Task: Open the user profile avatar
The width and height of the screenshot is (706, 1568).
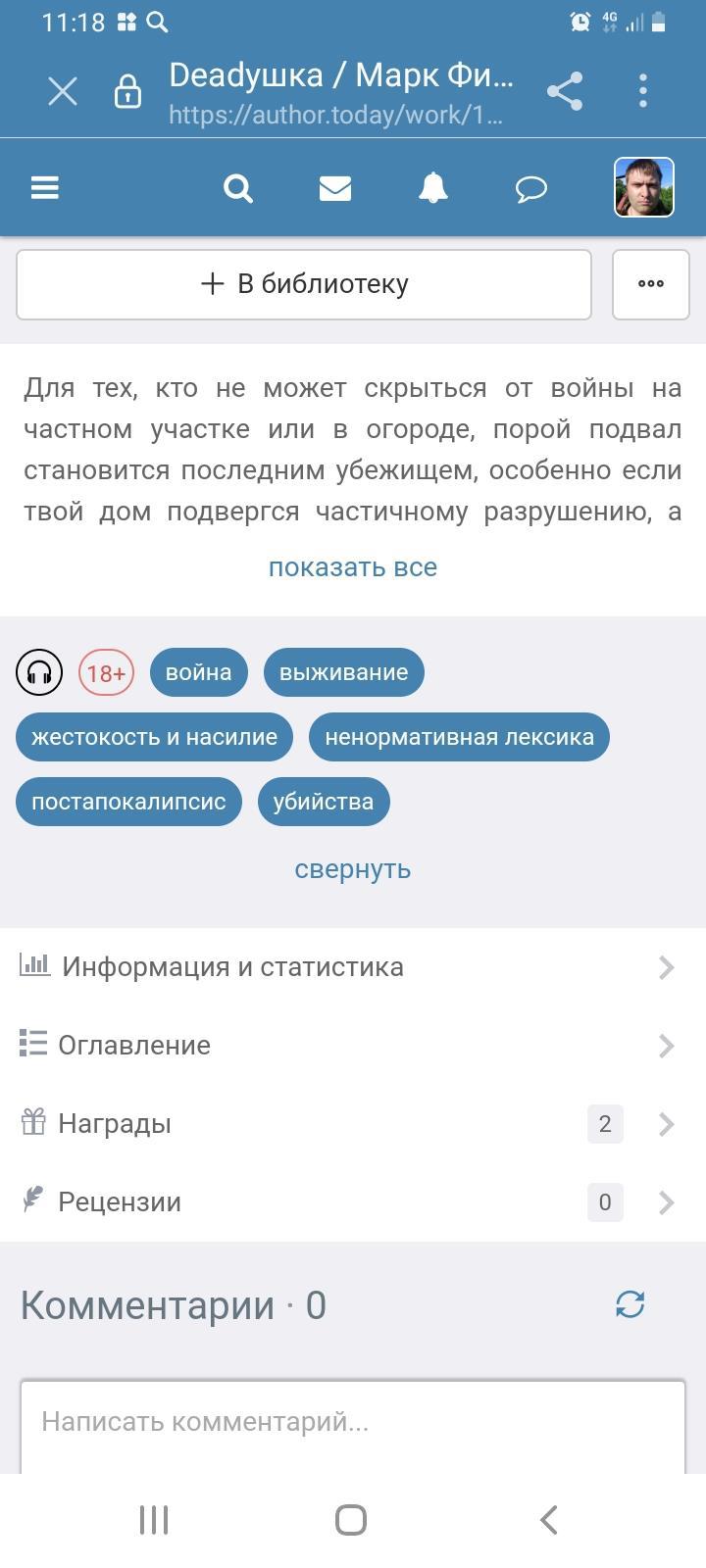Action: pos(643,187)
